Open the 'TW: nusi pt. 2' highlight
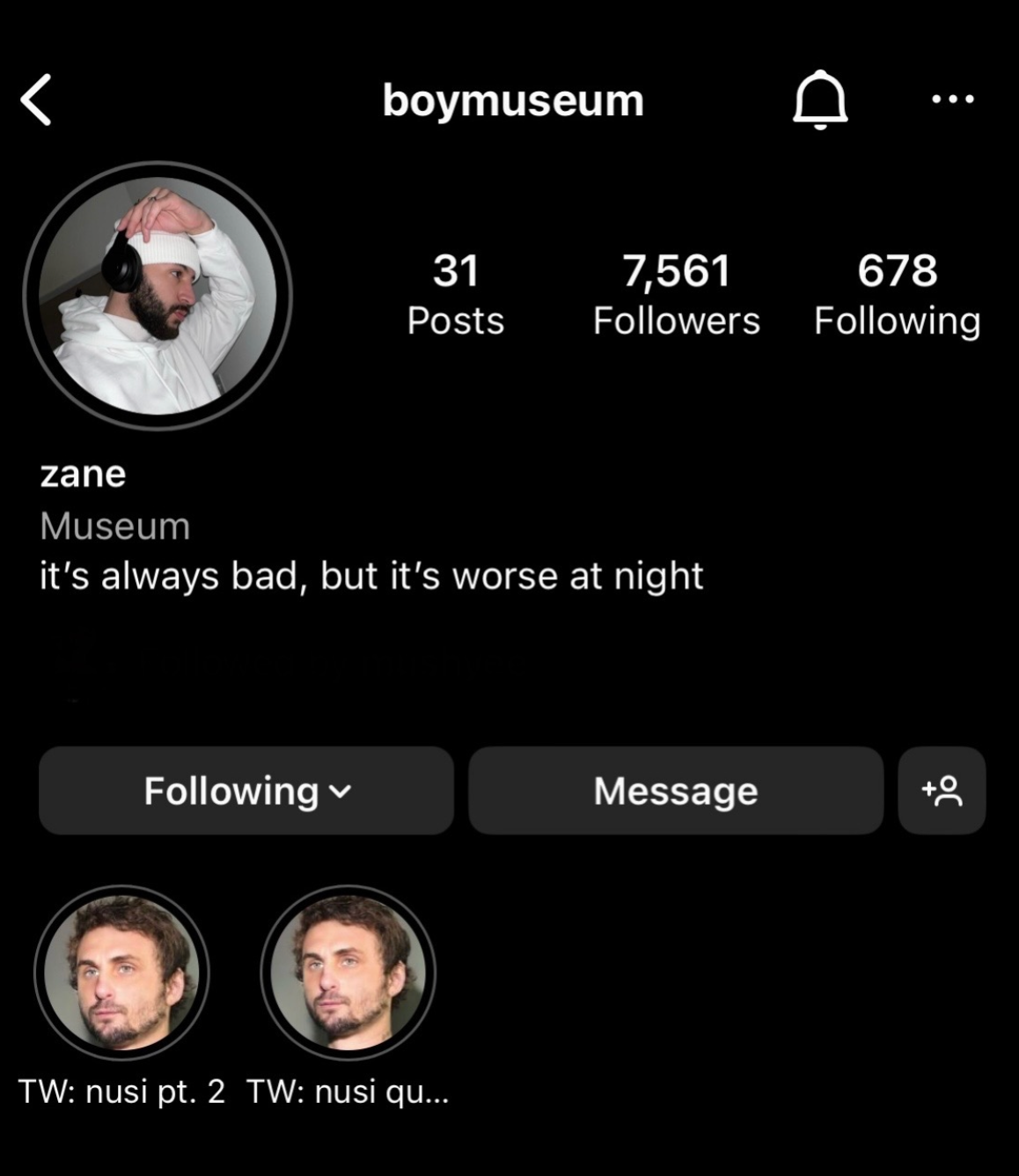This screenshot has height=1176, width=1019. pyautogui.click(x=121, y=972)
